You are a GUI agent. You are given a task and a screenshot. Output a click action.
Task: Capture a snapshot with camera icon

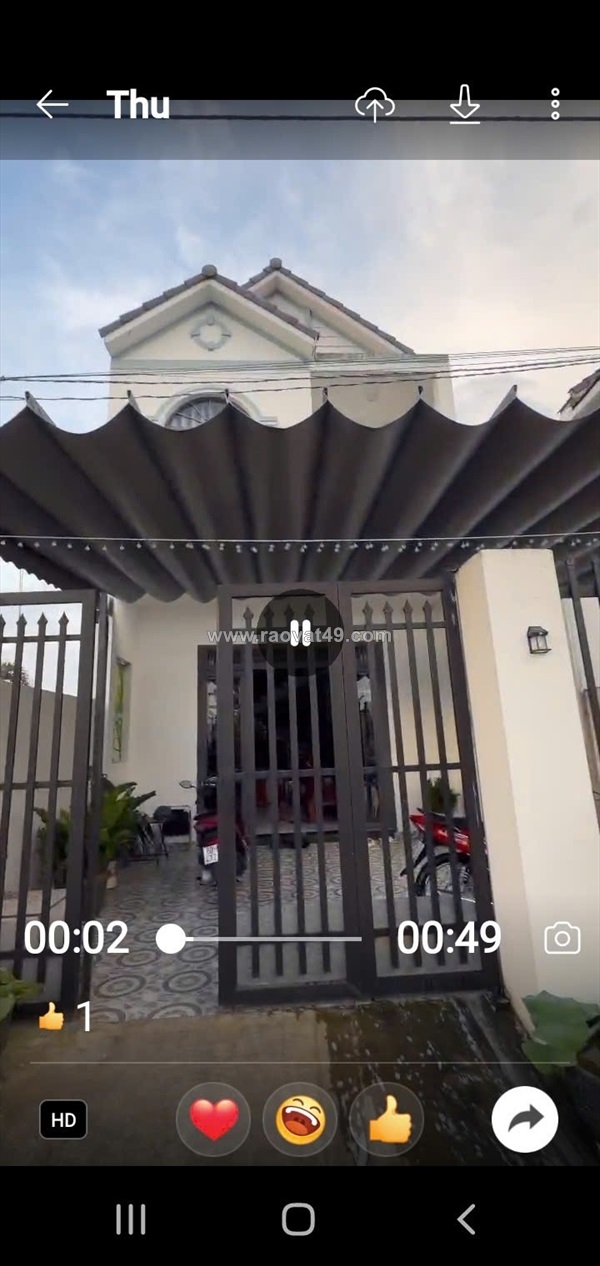pos(562,938)
